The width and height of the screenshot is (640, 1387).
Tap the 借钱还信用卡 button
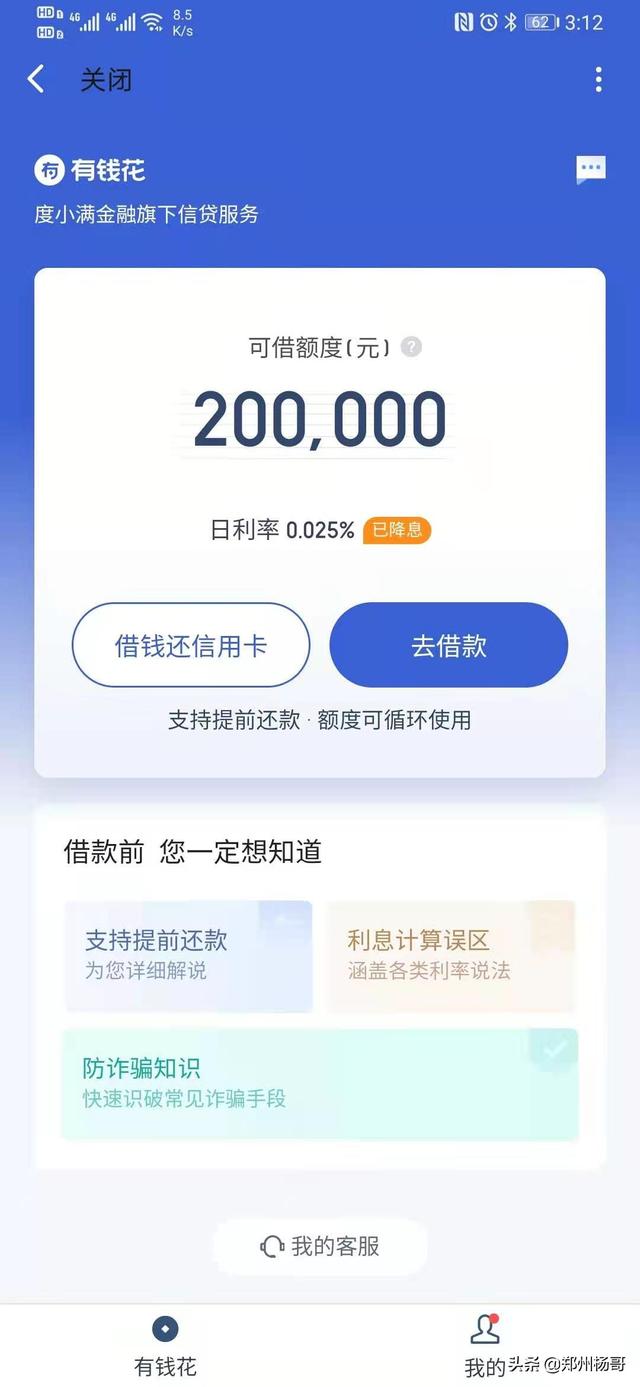pos(191,646)
